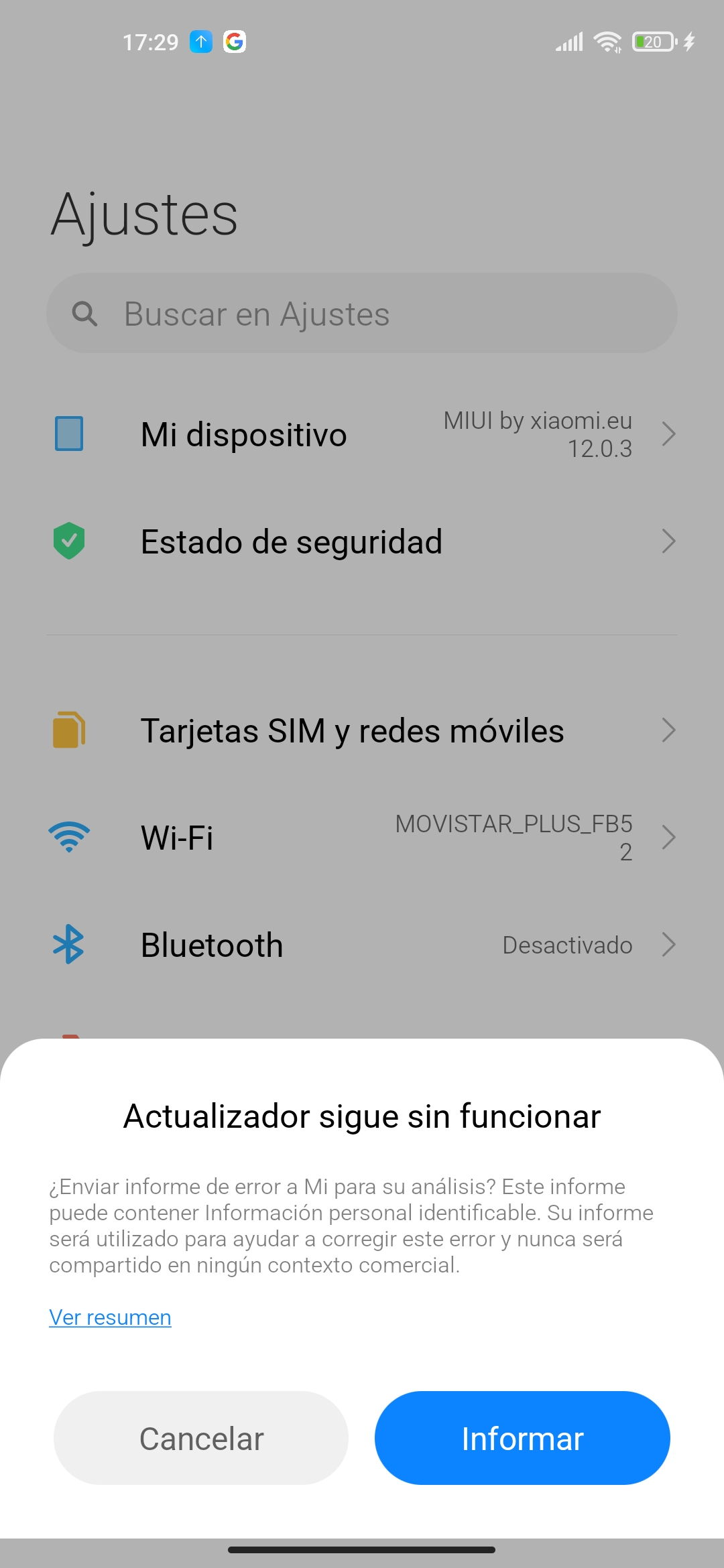The height and width of the screenshot is (1568, 724).
Task: Tap the Buscar en Ajustes search field
Action: click(x=362, y=313)
